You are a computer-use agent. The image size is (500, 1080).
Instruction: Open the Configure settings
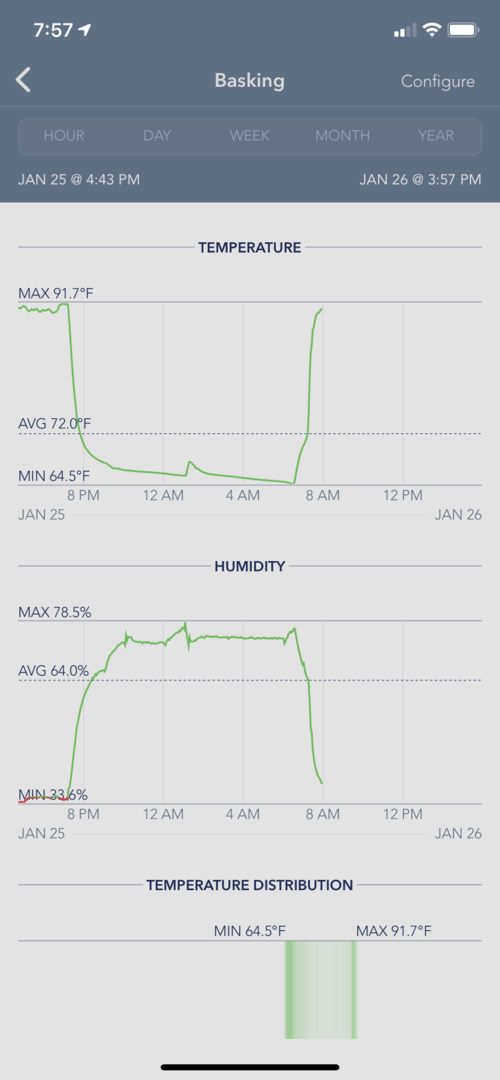coord(437,81)
